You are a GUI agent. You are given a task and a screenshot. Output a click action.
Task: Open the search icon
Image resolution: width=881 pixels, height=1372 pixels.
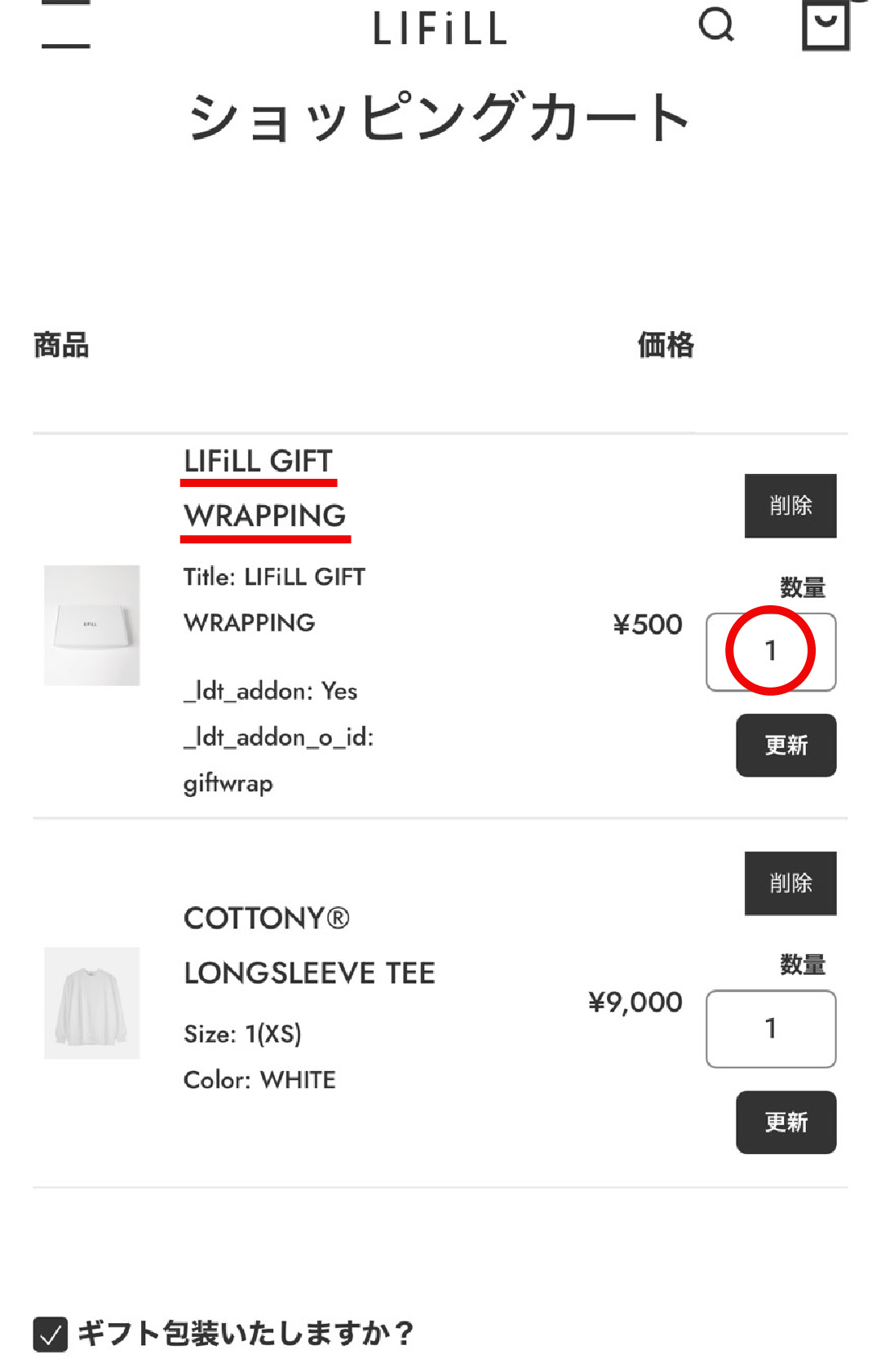pyautogui.click(x=716, y=24)
